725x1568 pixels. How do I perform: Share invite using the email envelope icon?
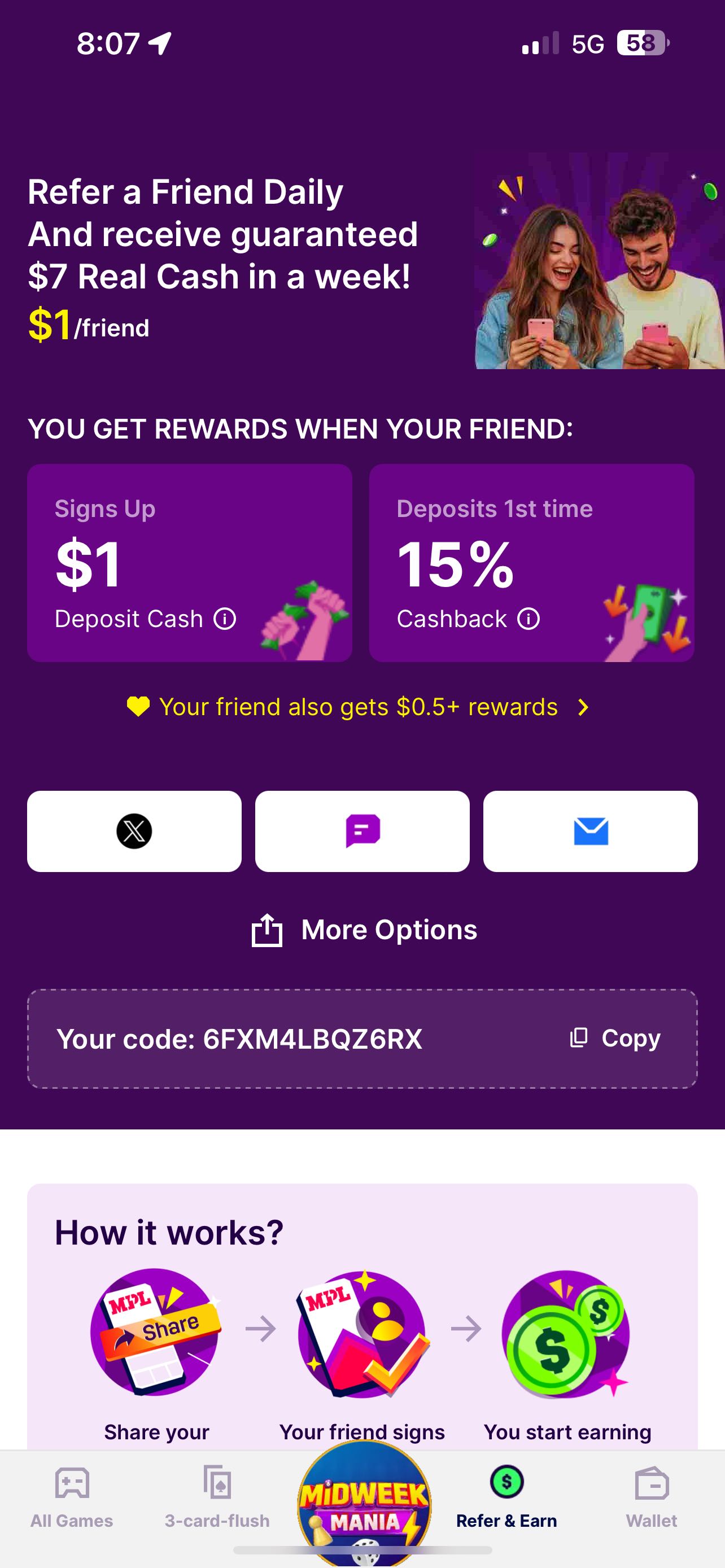[x=589, y=831]
